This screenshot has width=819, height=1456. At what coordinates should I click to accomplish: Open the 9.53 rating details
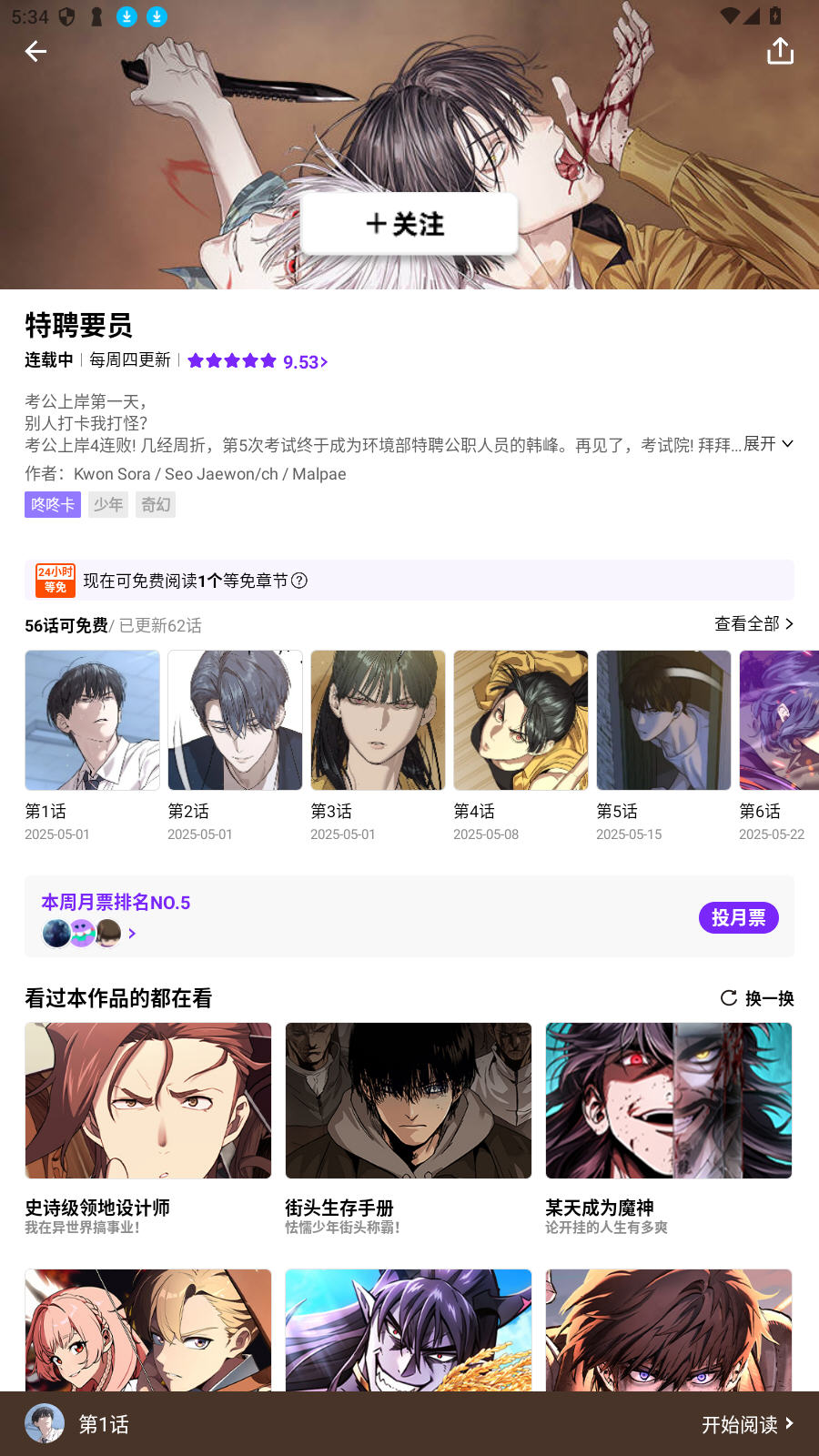click(304, 362)
